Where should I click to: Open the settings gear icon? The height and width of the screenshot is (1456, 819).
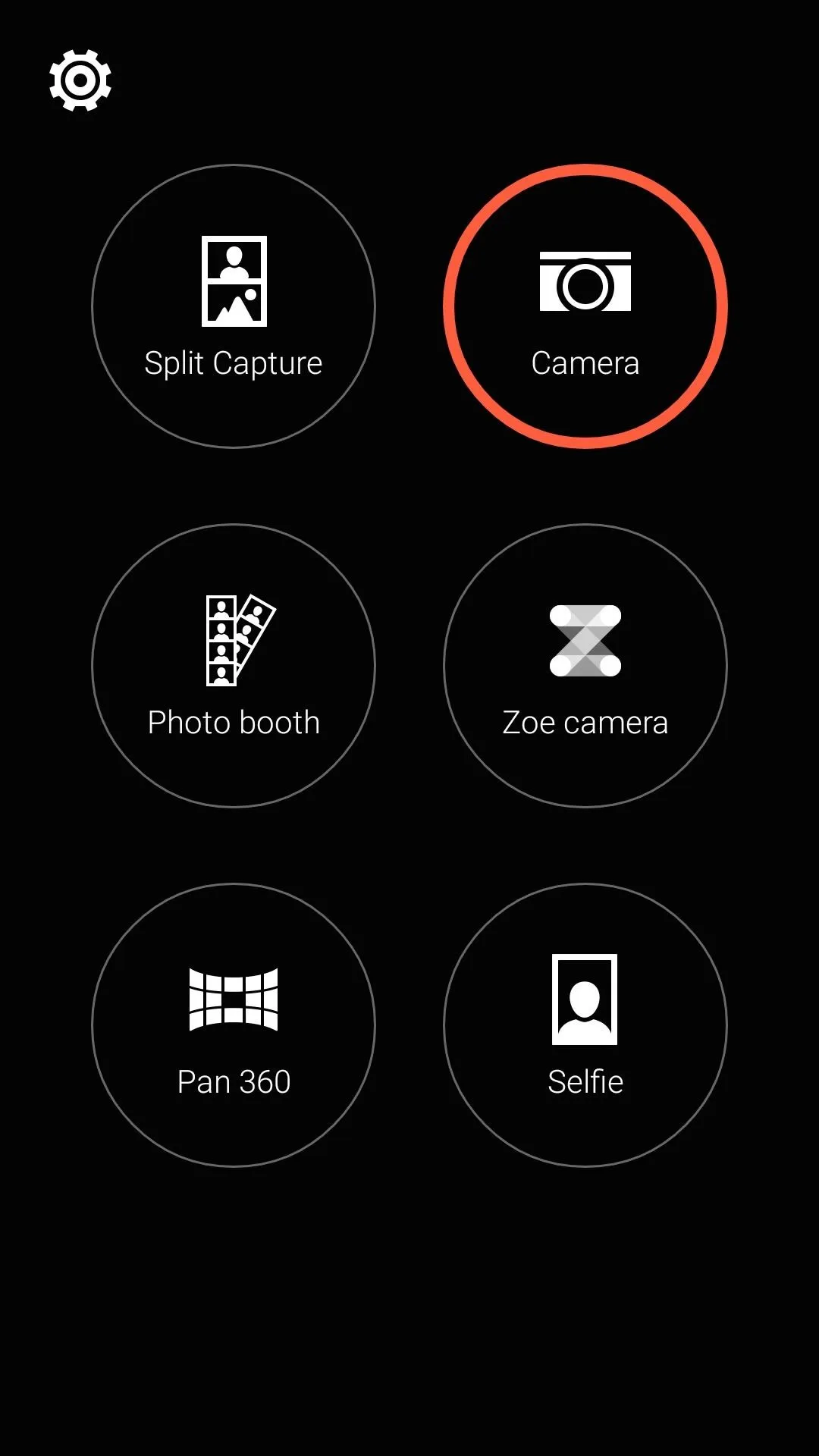pyautogui.click(x=80, y=80)
